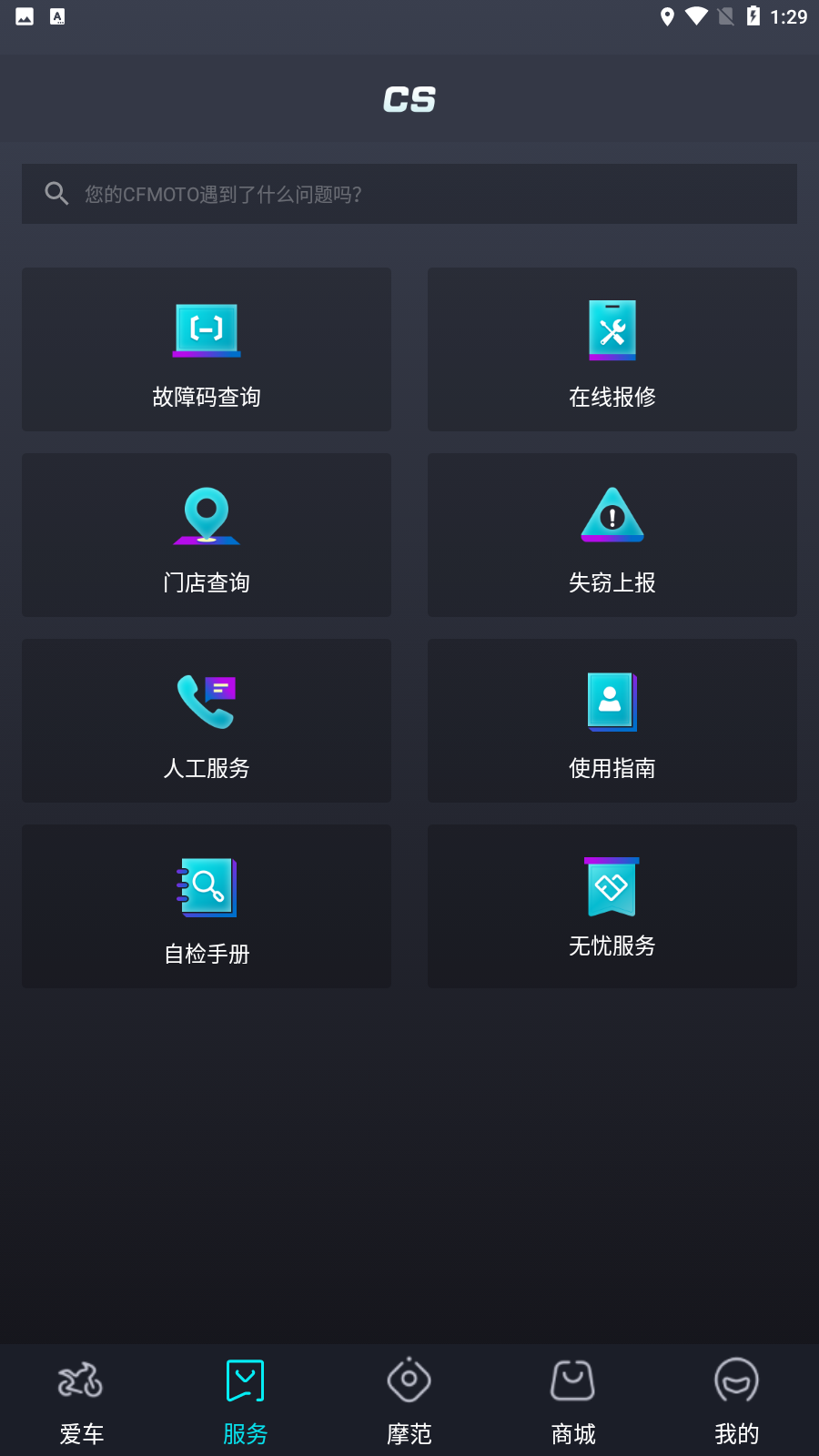Open the 自检手册 self-check manual icon
This screenshot has width=819, height=1456.
pos(206,887)
